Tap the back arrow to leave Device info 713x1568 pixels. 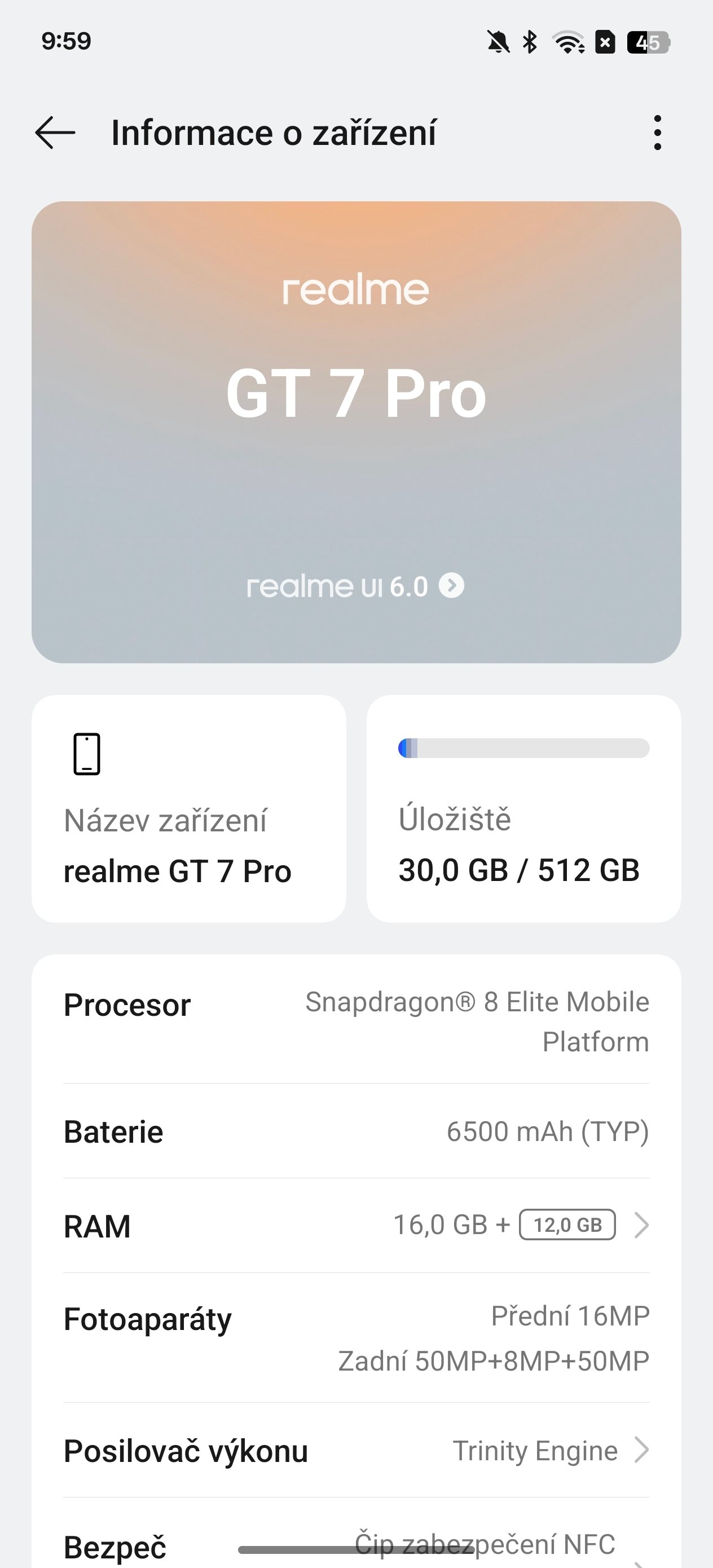coord(55,133)
